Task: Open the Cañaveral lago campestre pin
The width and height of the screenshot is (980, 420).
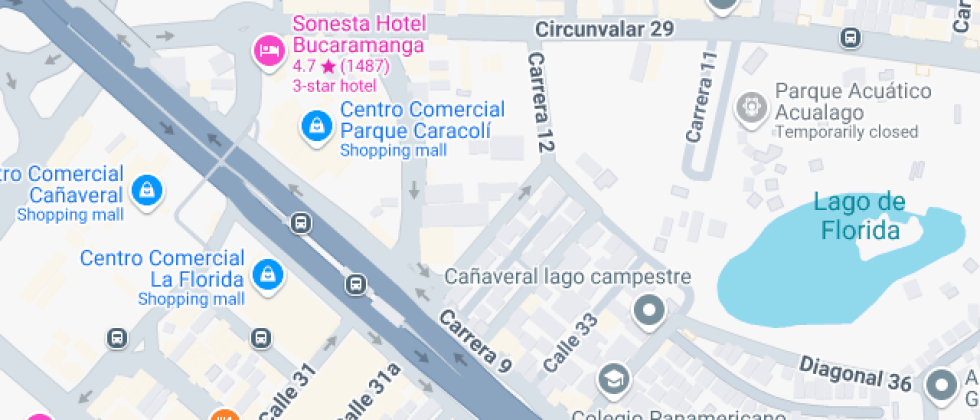Action: click(649, 311)
